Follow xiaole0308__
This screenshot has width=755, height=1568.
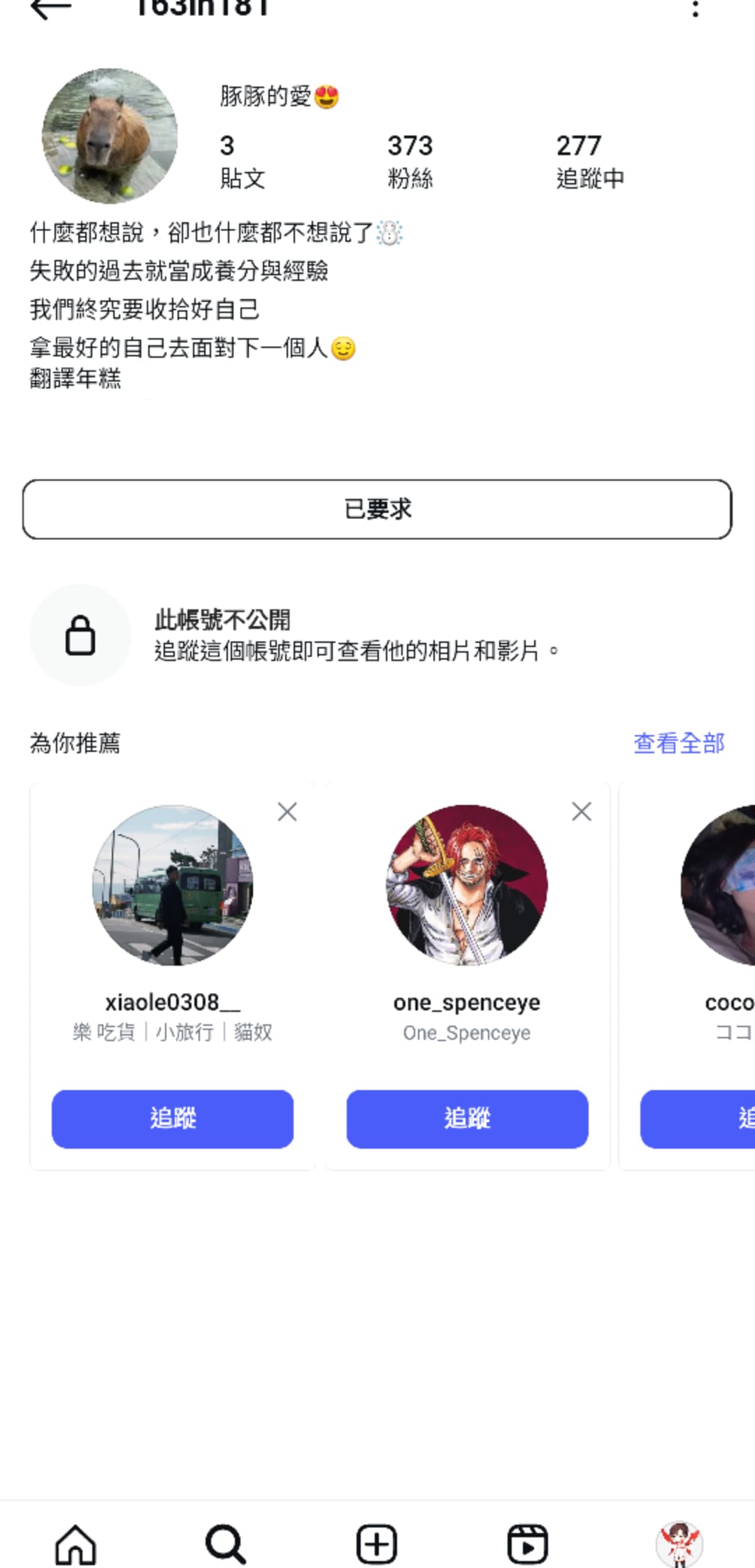(173, 1119)
